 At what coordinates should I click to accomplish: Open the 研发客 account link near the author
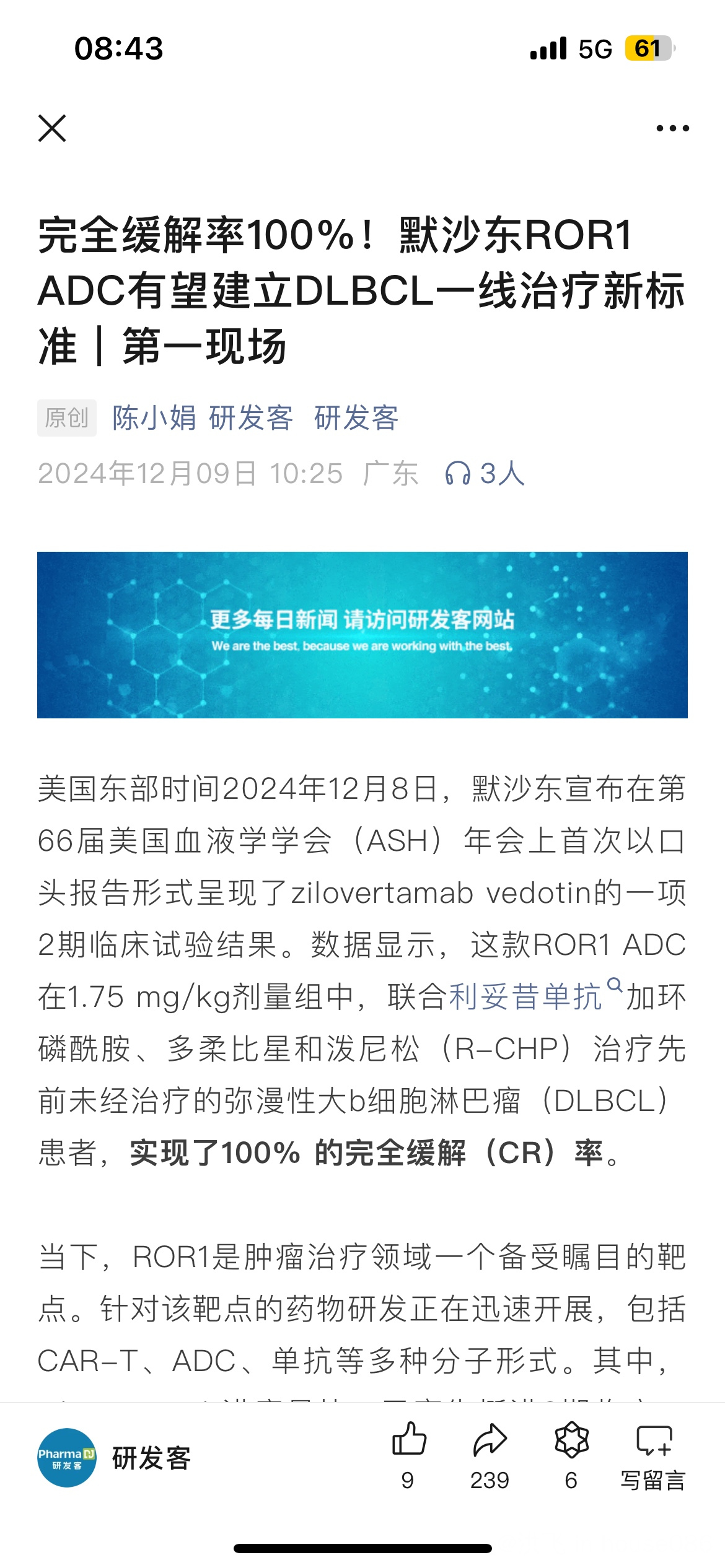356,418
